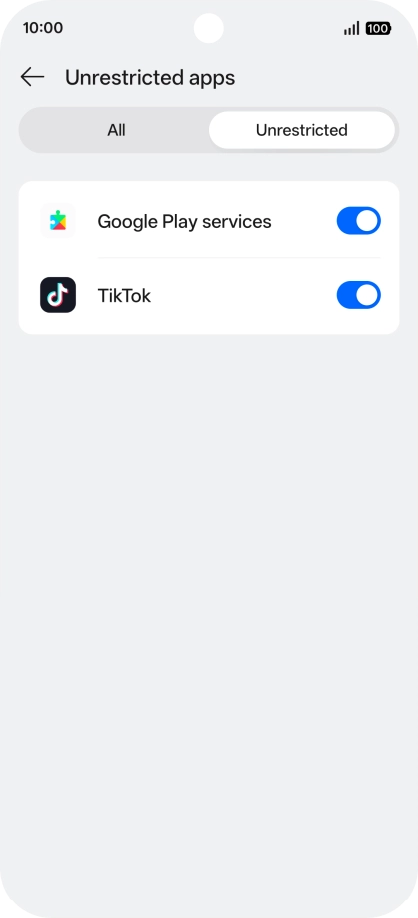Switch to the All tab
This screenshot has width=418, height=918.
point(116,130)
